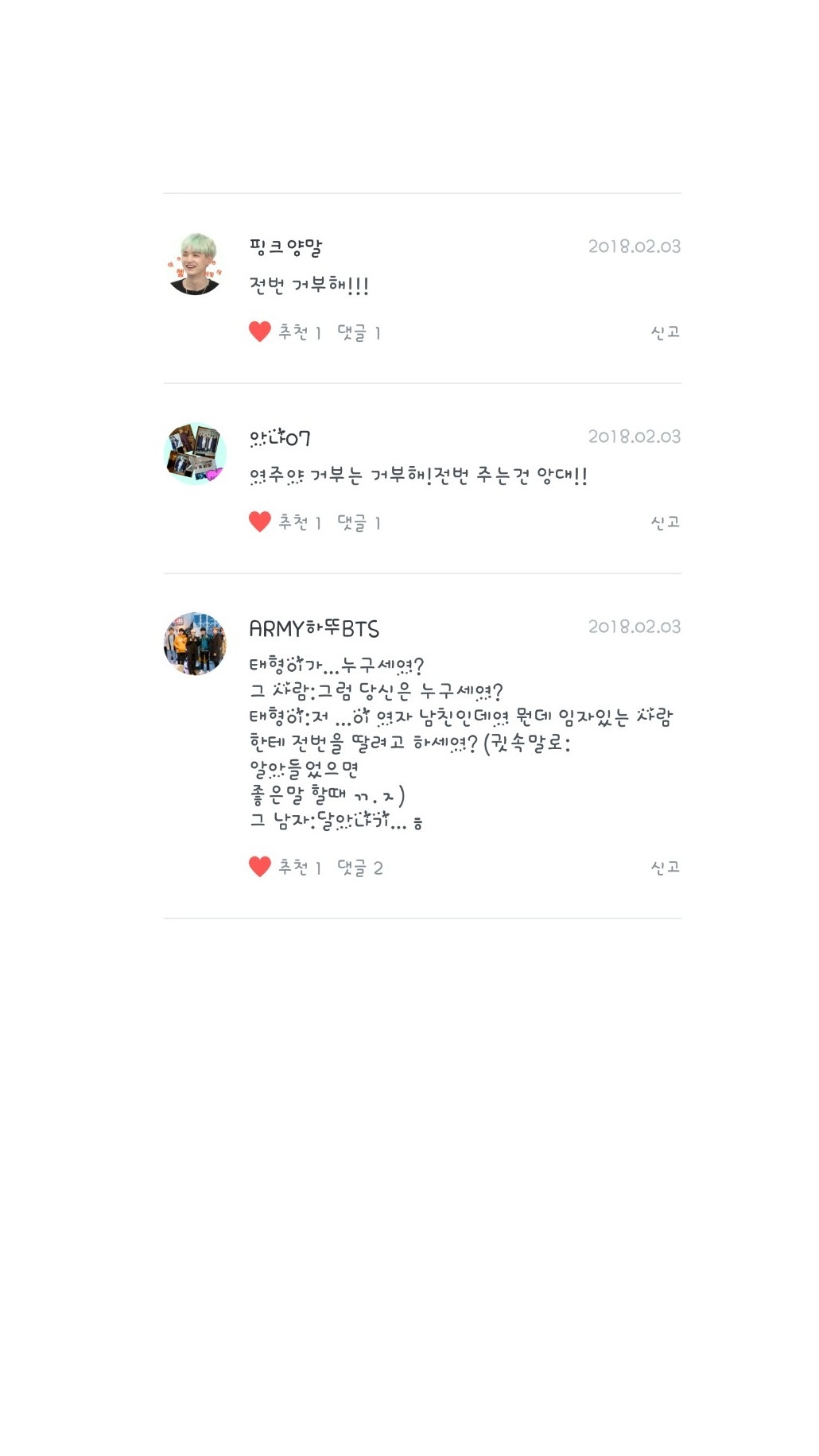
Task: Open ARMY하뚜BTS's profile avatar
Action: 195,644
